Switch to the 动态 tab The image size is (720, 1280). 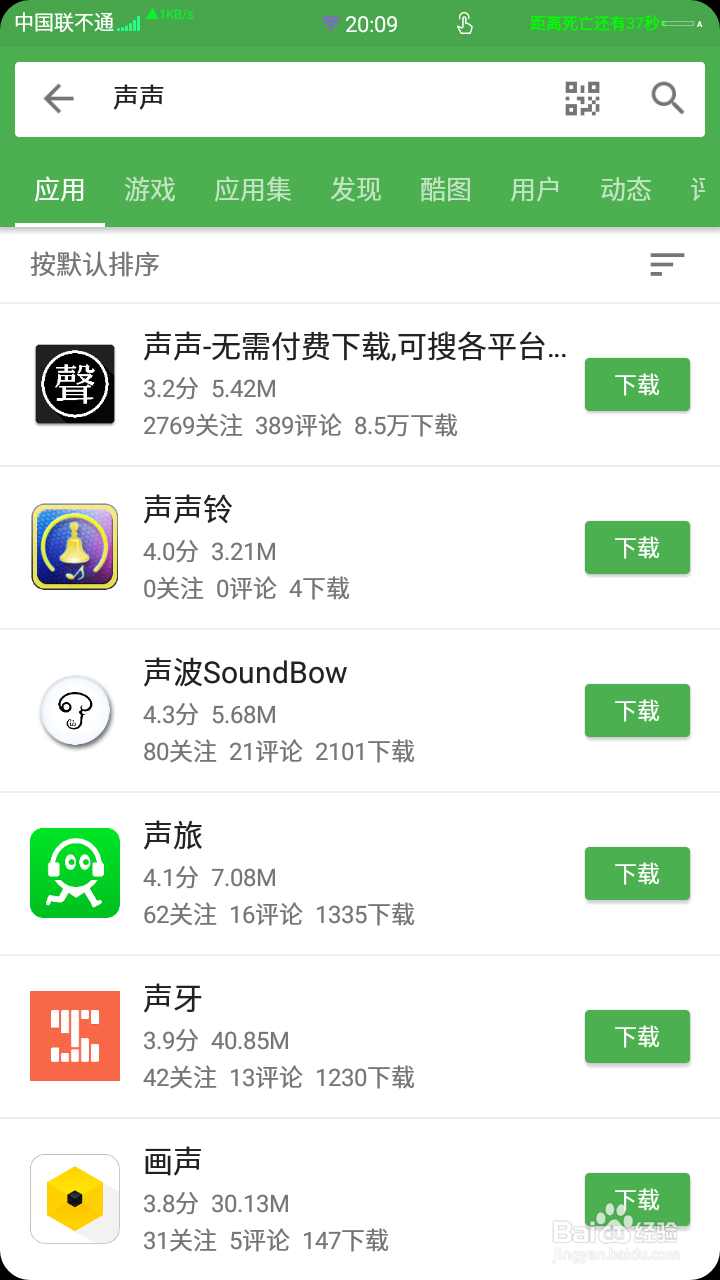coord(626,190)
